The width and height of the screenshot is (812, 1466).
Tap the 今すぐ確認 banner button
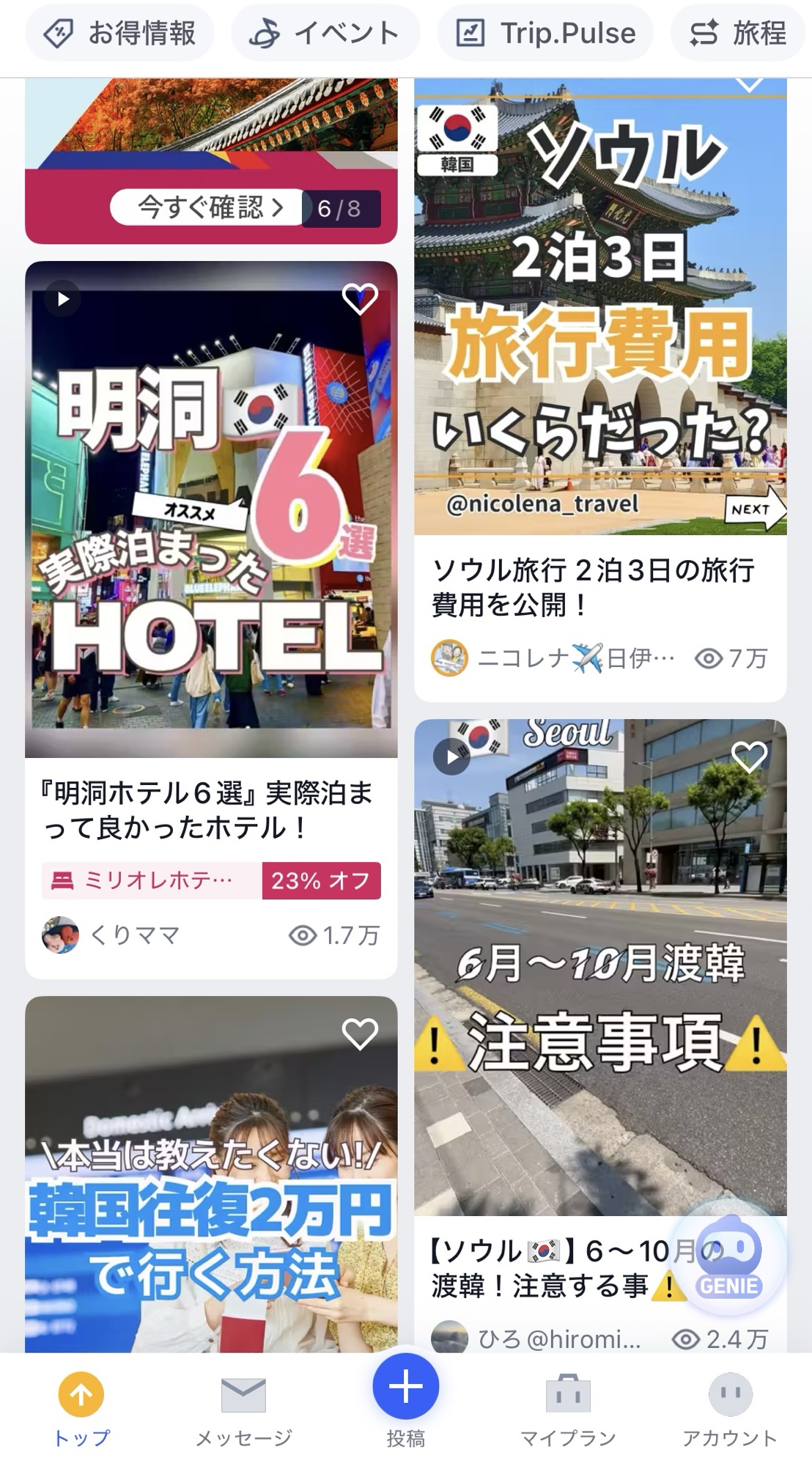[207, 208]
